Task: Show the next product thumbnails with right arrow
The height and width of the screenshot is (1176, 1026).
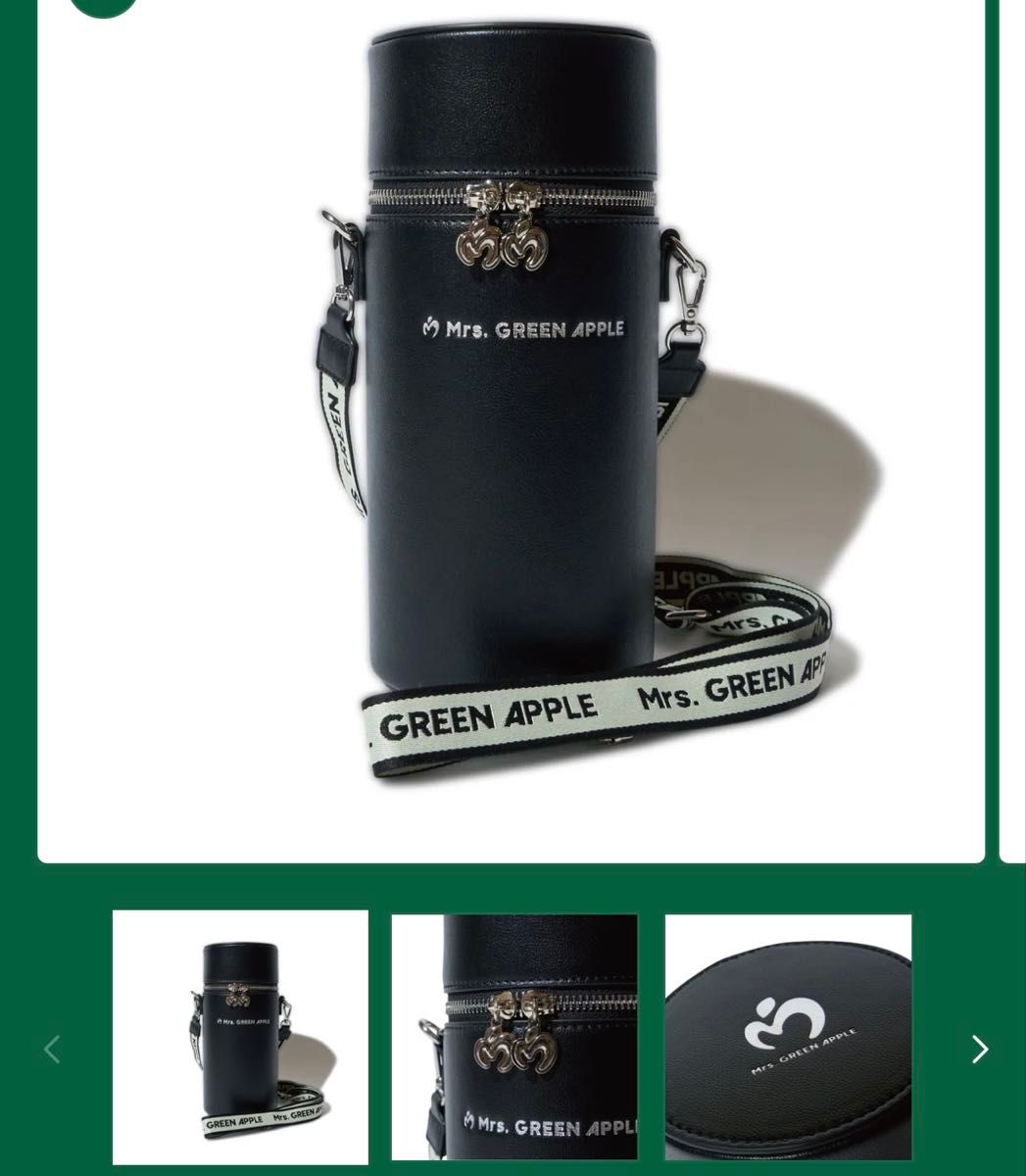Action: pyautogui.click(x=979, y=1050)
